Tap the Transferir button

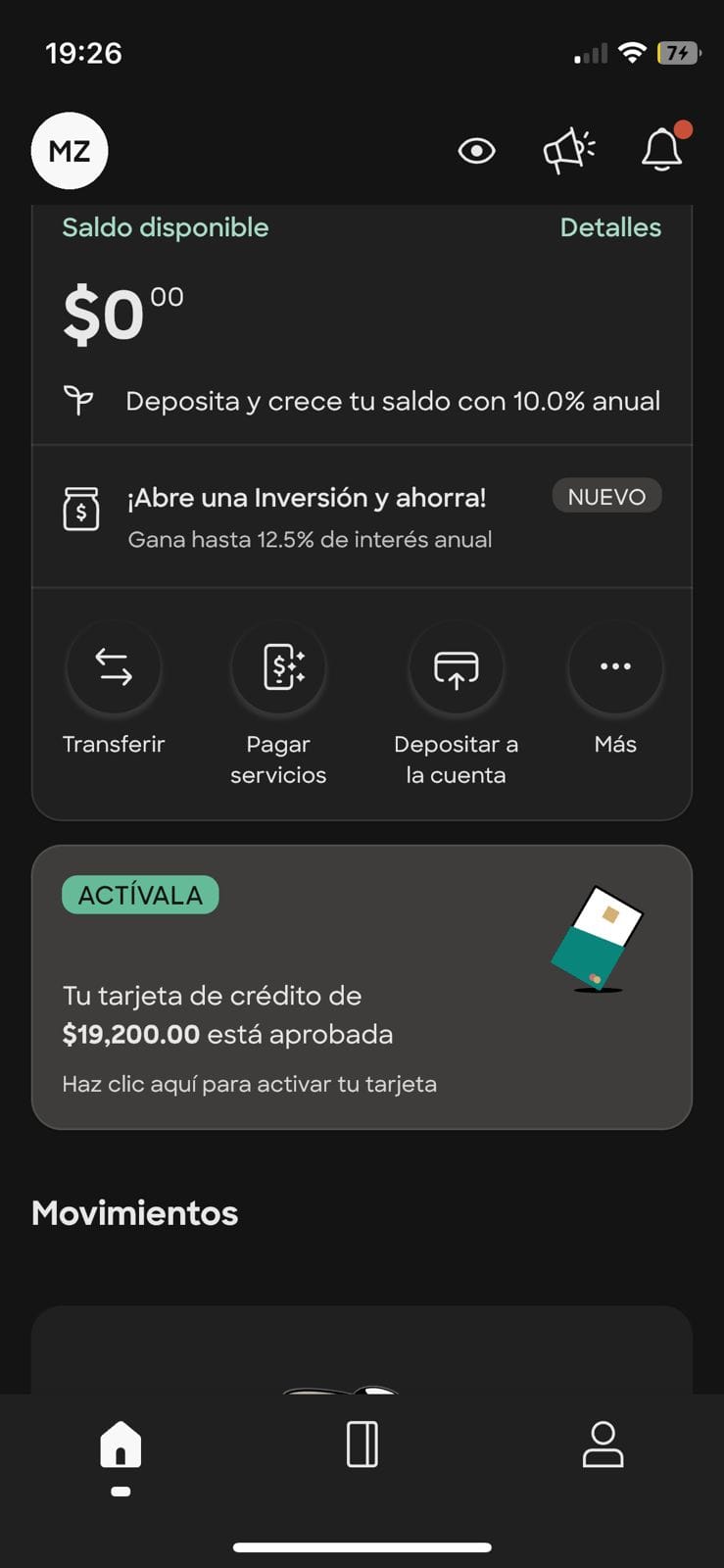point(114,668)
